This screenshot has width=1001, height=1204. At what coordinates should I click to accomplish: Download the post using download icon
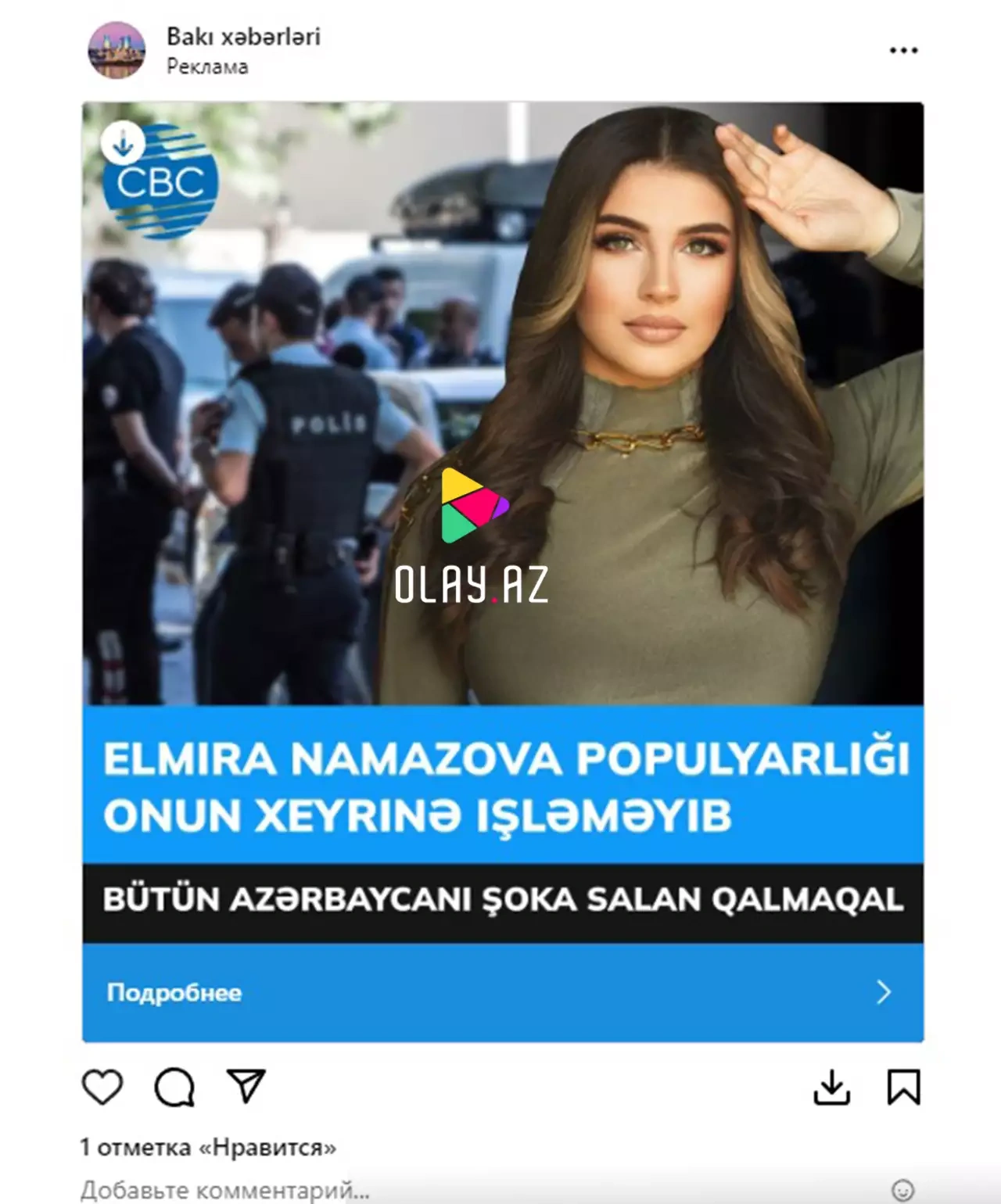[831, 1087]
